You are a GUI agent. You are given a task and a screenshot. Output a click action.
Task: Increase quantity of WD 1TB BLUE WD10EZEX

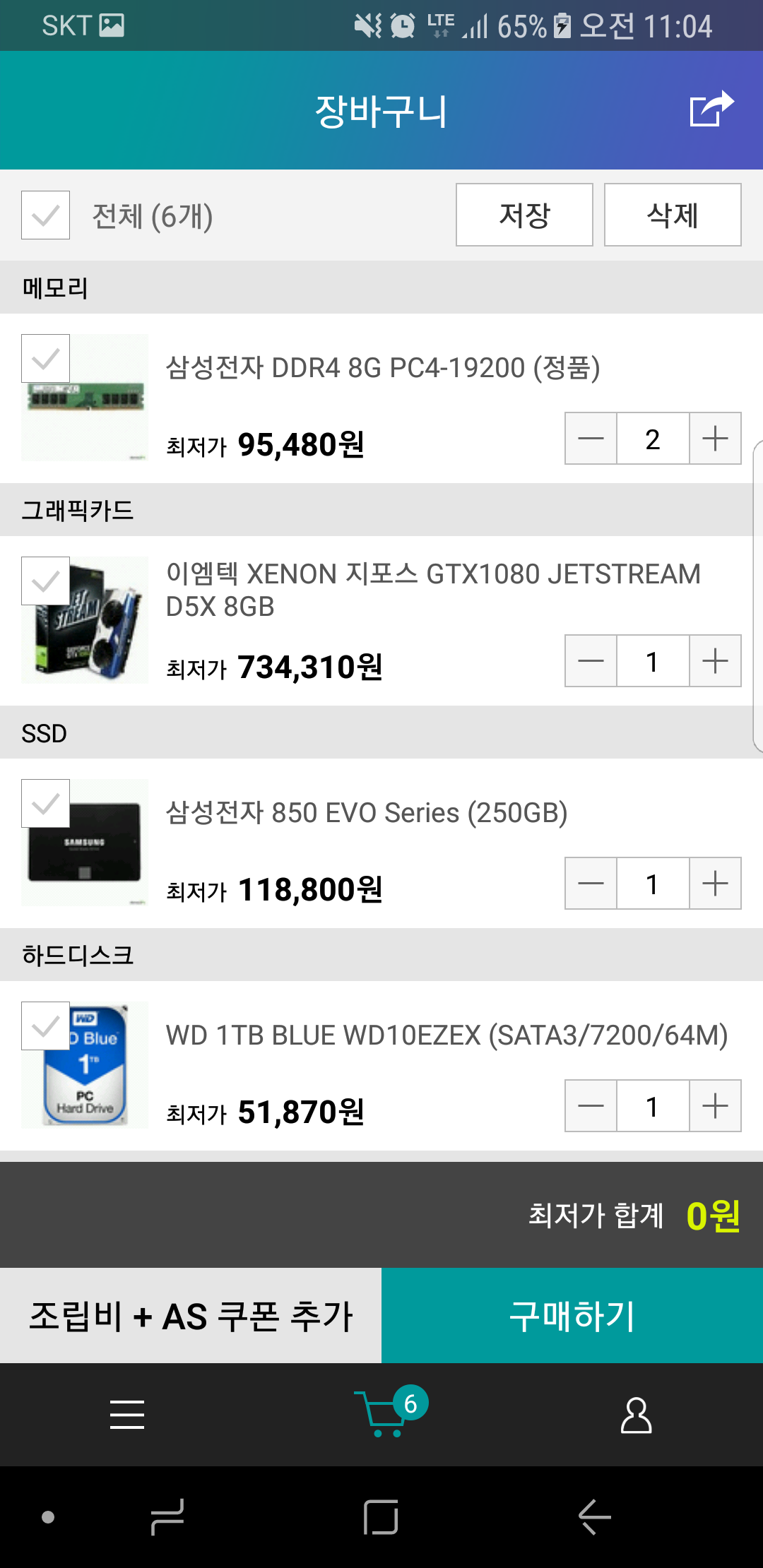tap(715, 1106)
